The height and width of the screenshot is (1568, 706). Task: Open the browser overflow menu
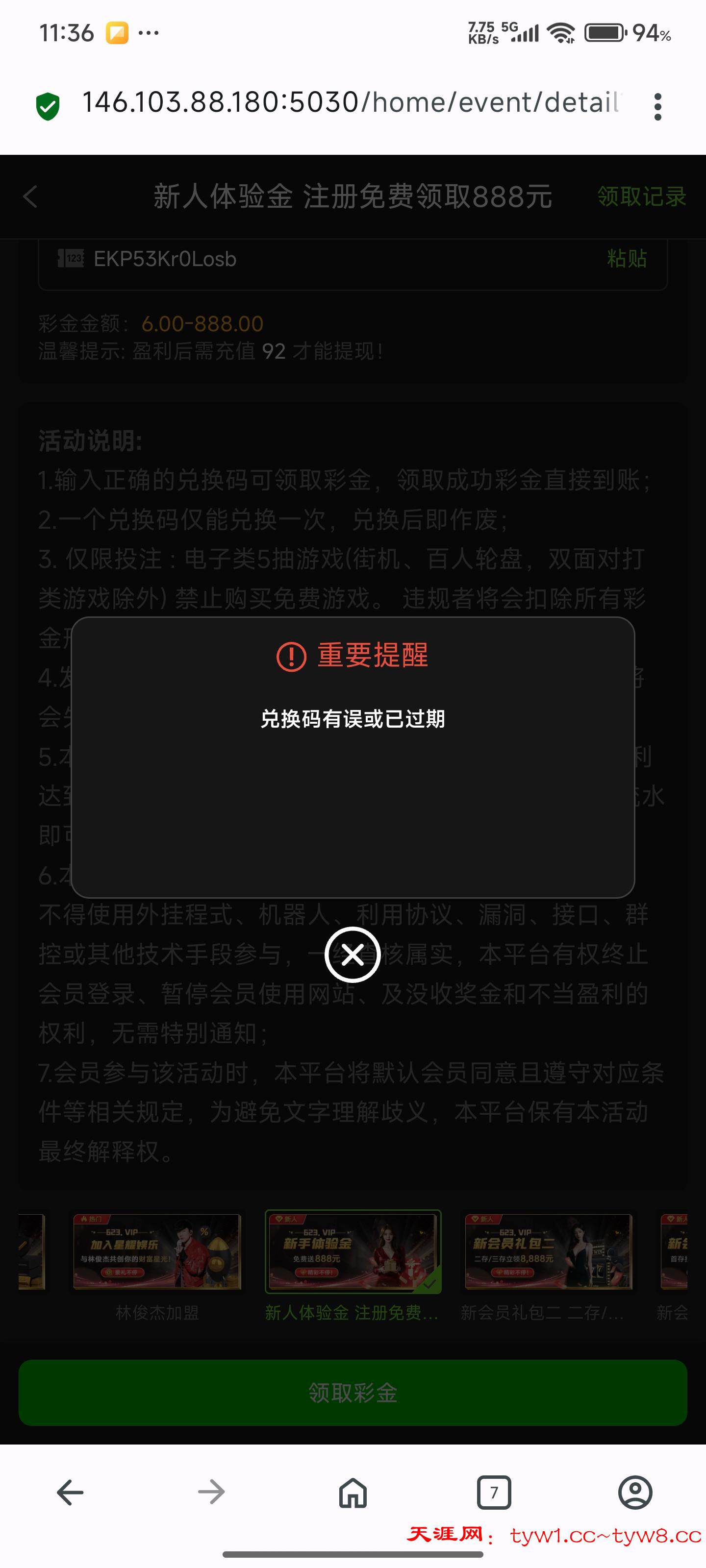coord(657,106)
